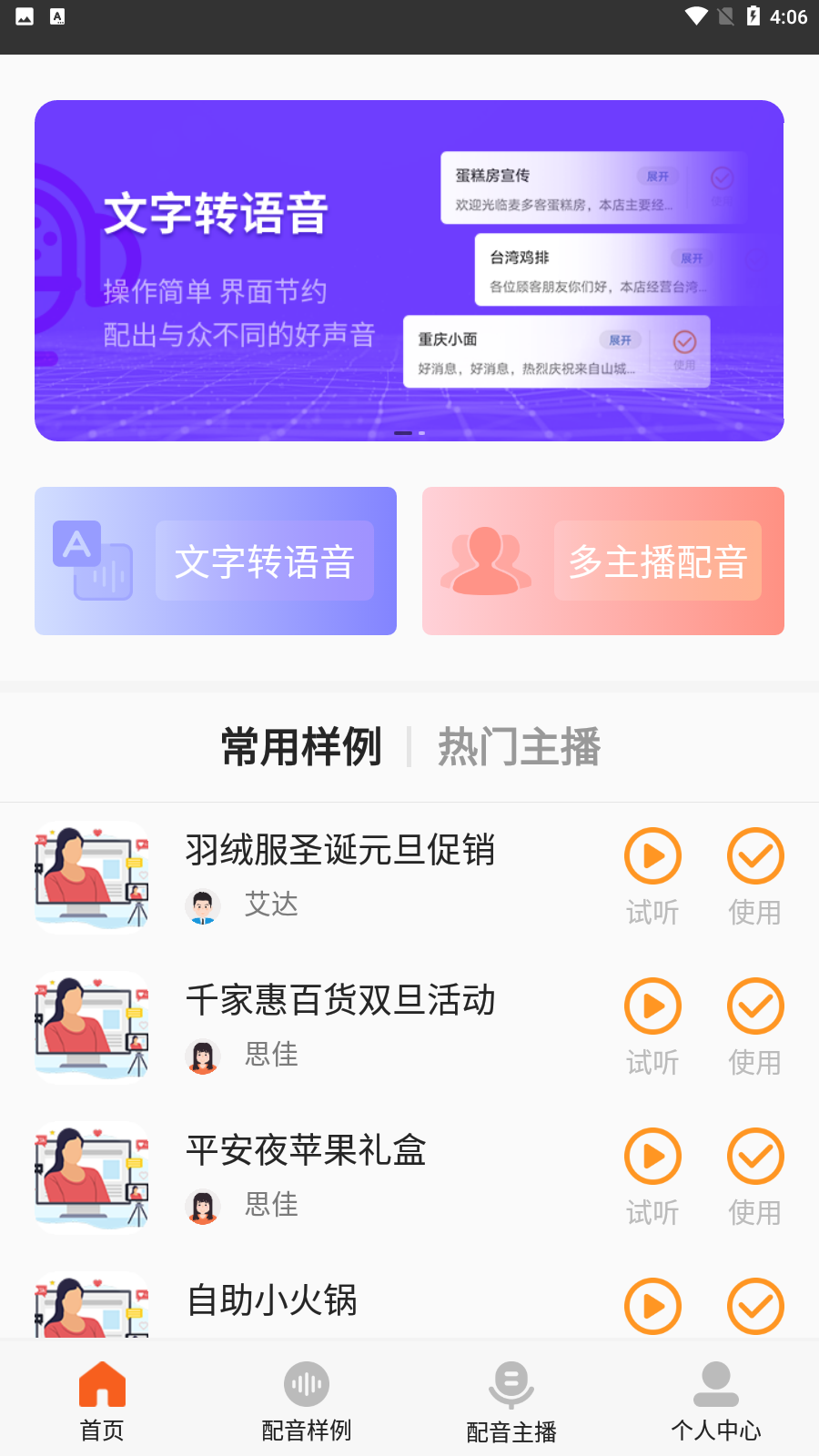Switch to the 配音样例 tab
The width and height of the screenshot is (819, 1456).
[x=307, y=1401]
